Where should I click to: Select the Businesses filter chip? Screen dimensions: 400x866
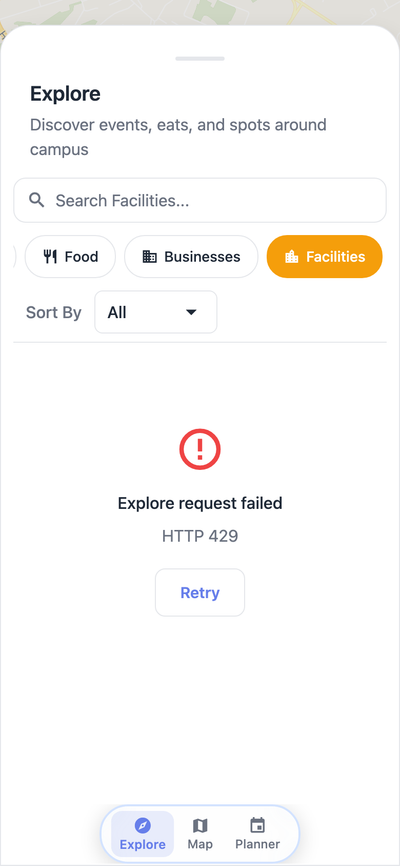click(x=191, y=257)
